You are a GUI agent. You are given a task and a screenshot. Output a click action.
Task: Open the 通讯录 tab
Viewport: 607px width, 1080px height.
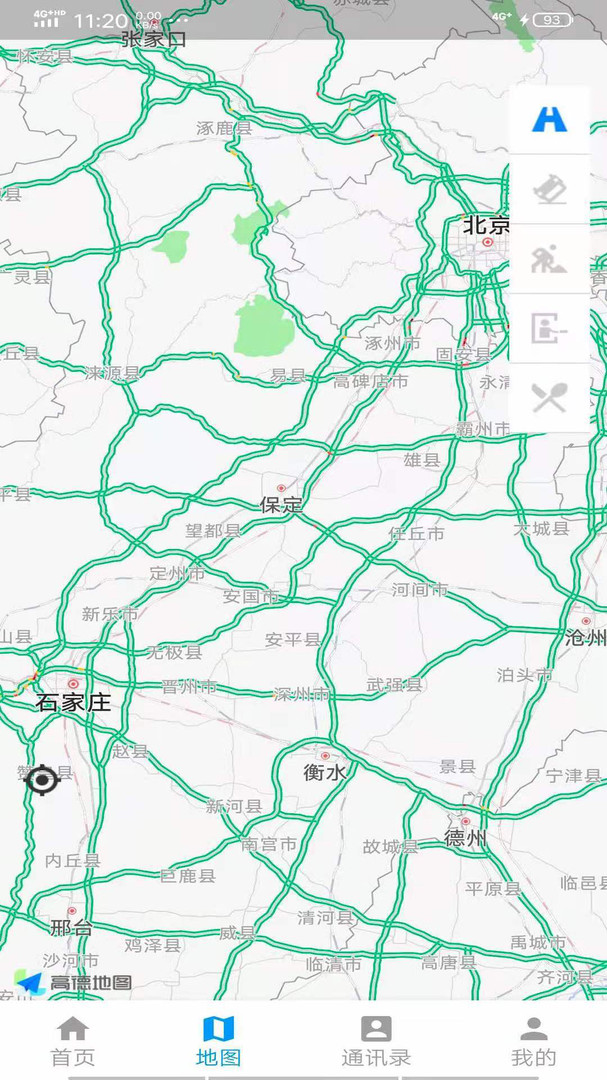tap(376, 1041)
